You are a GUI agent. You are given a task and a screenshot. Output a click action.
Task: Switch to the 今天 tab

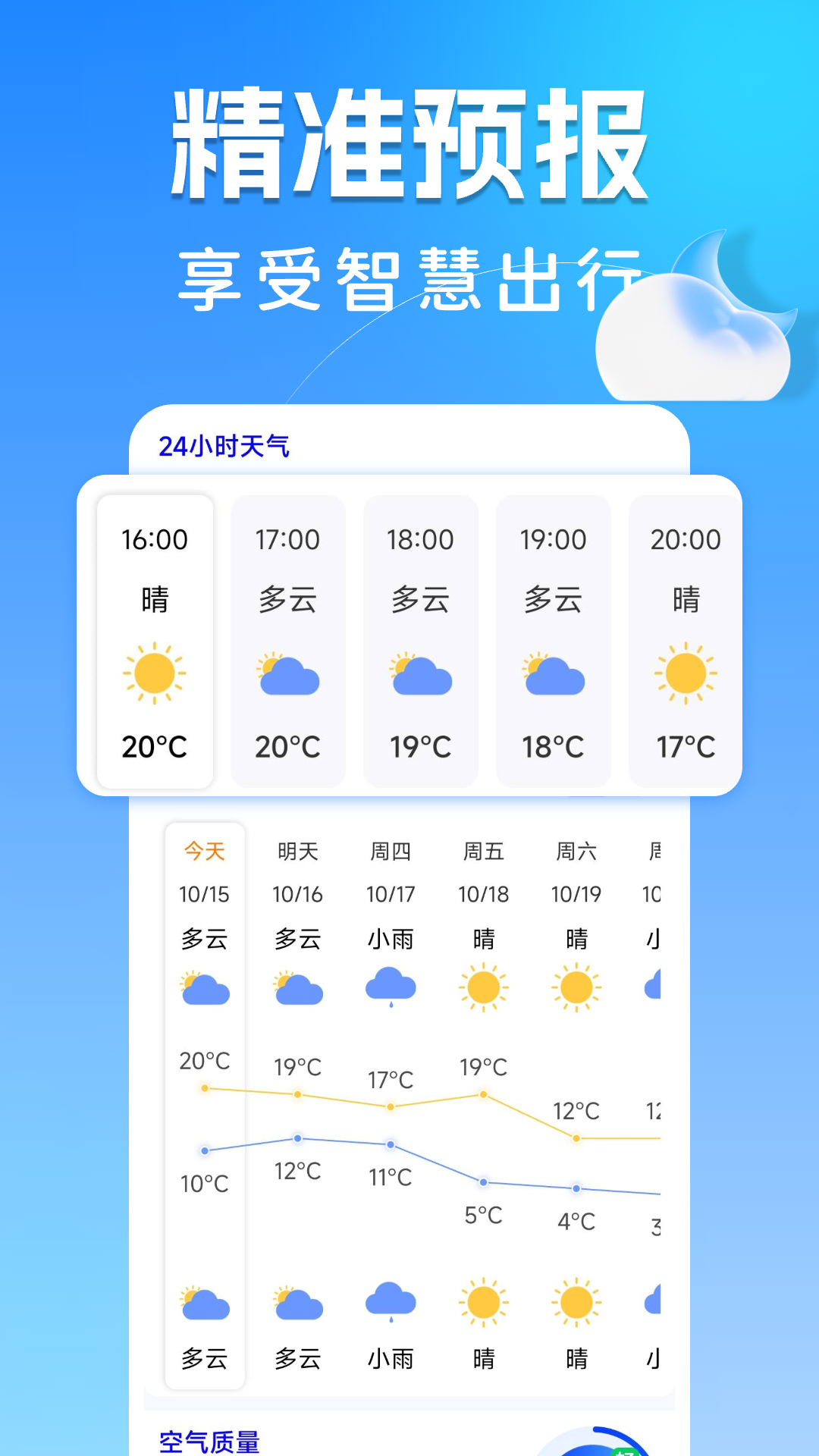pyautogui.click(x=206, y=852)
